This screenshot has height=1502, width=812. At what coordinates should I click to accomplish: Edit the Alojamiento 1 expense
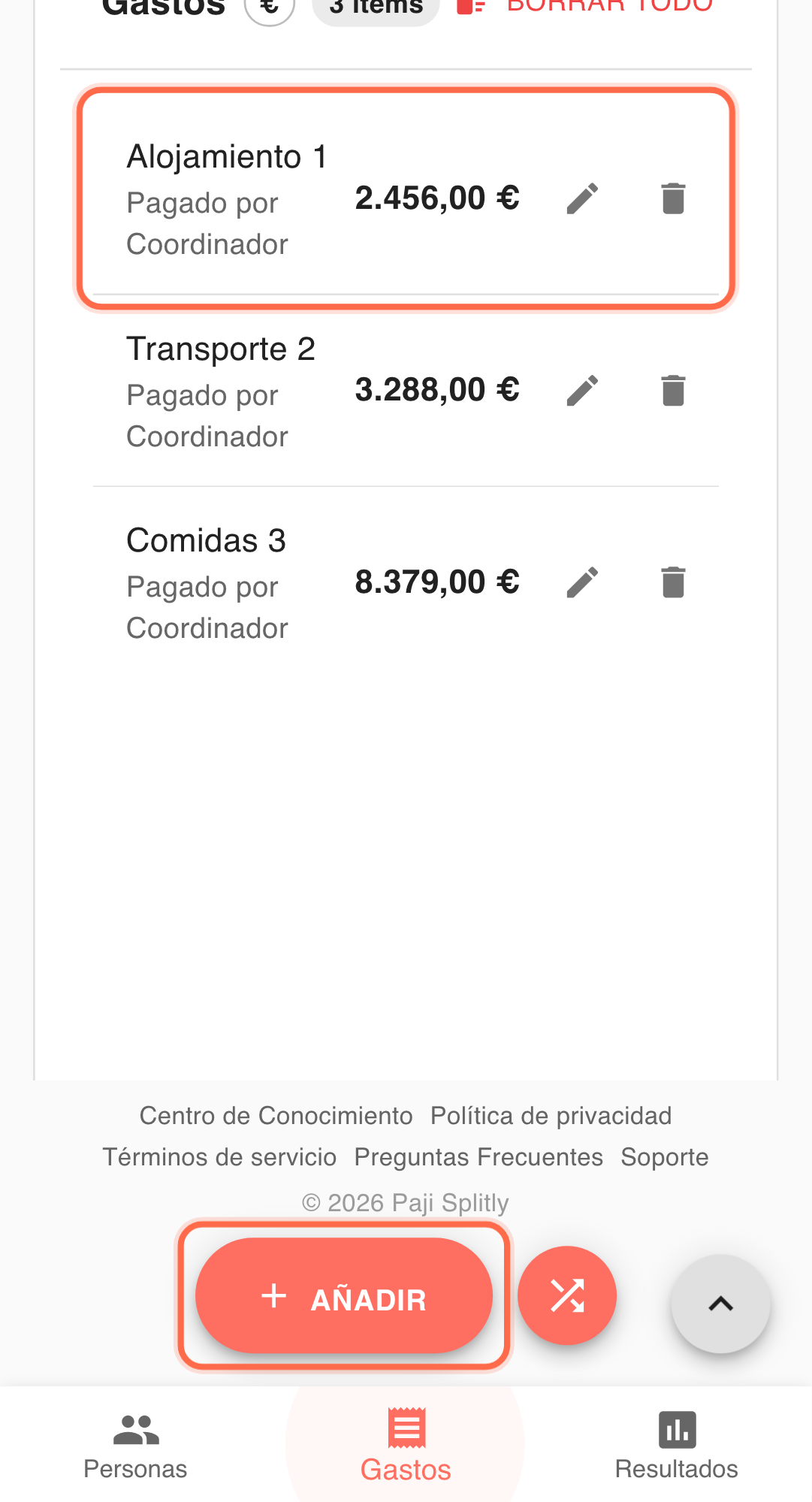point(582,198)
